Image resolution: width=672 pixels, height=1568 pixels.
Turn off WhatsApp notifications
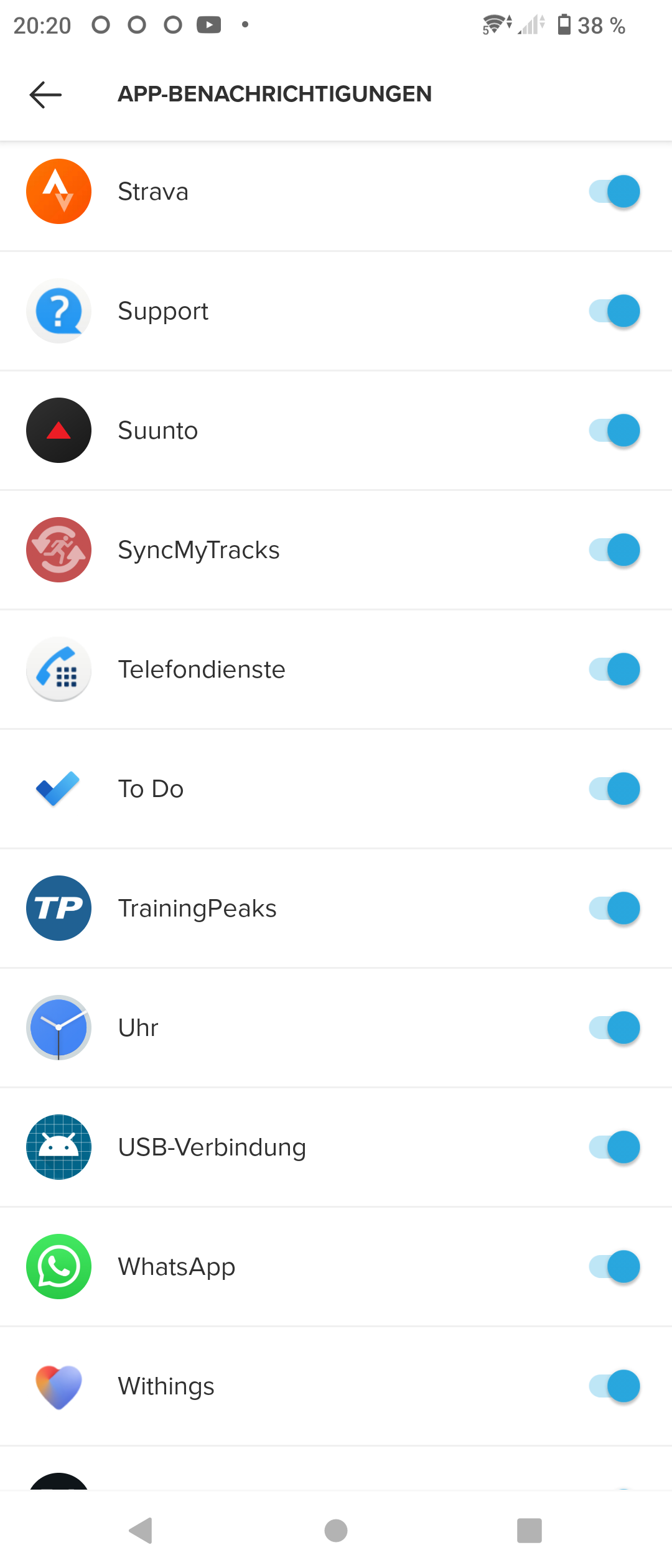[614, 1267]
